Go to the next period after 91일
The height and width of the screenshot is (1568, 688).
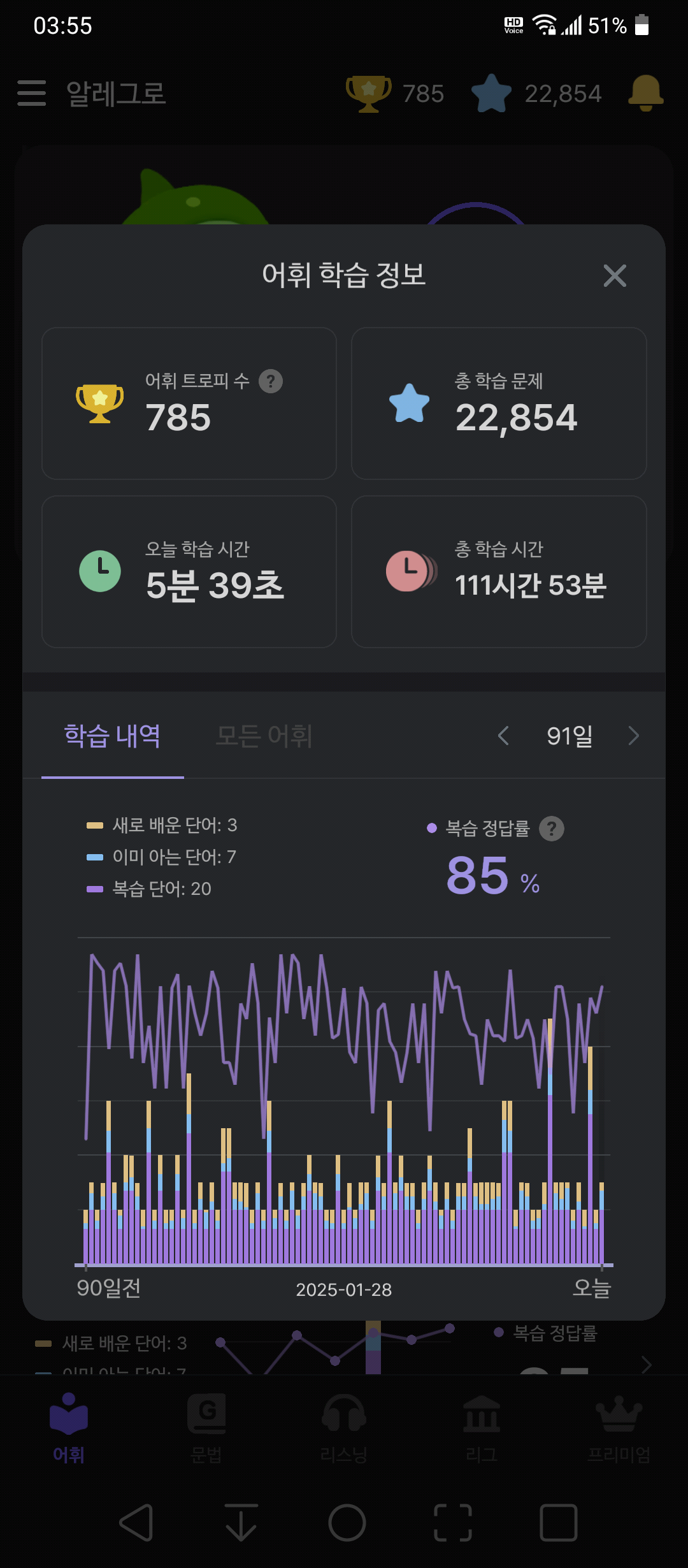coord(633,736)
